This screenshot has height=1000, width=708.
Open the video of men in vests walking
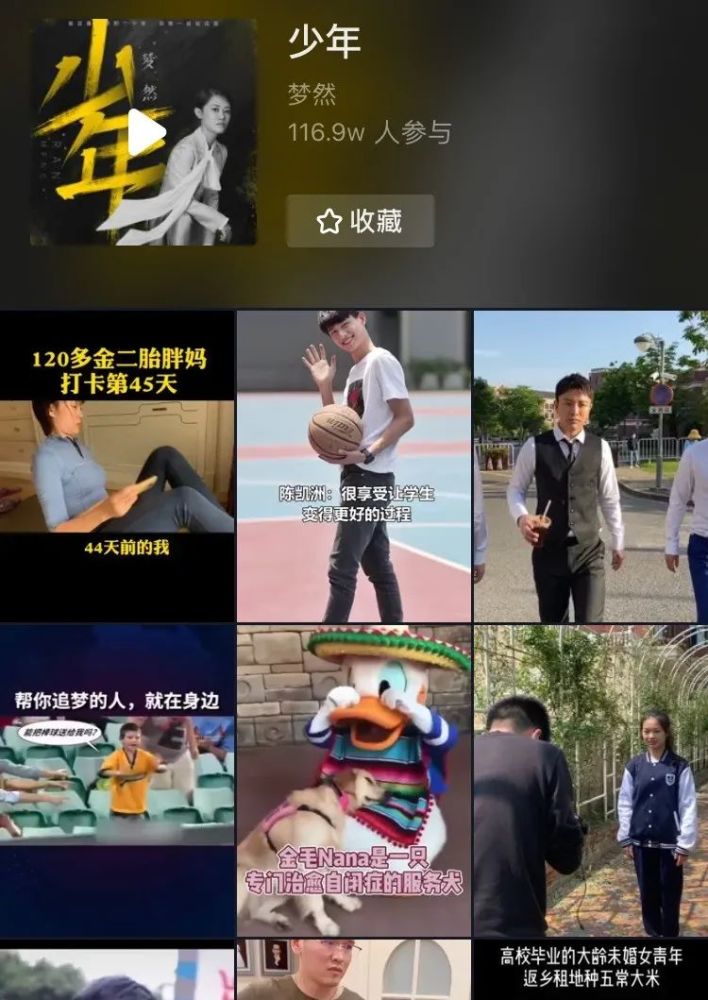pos(590,465)
